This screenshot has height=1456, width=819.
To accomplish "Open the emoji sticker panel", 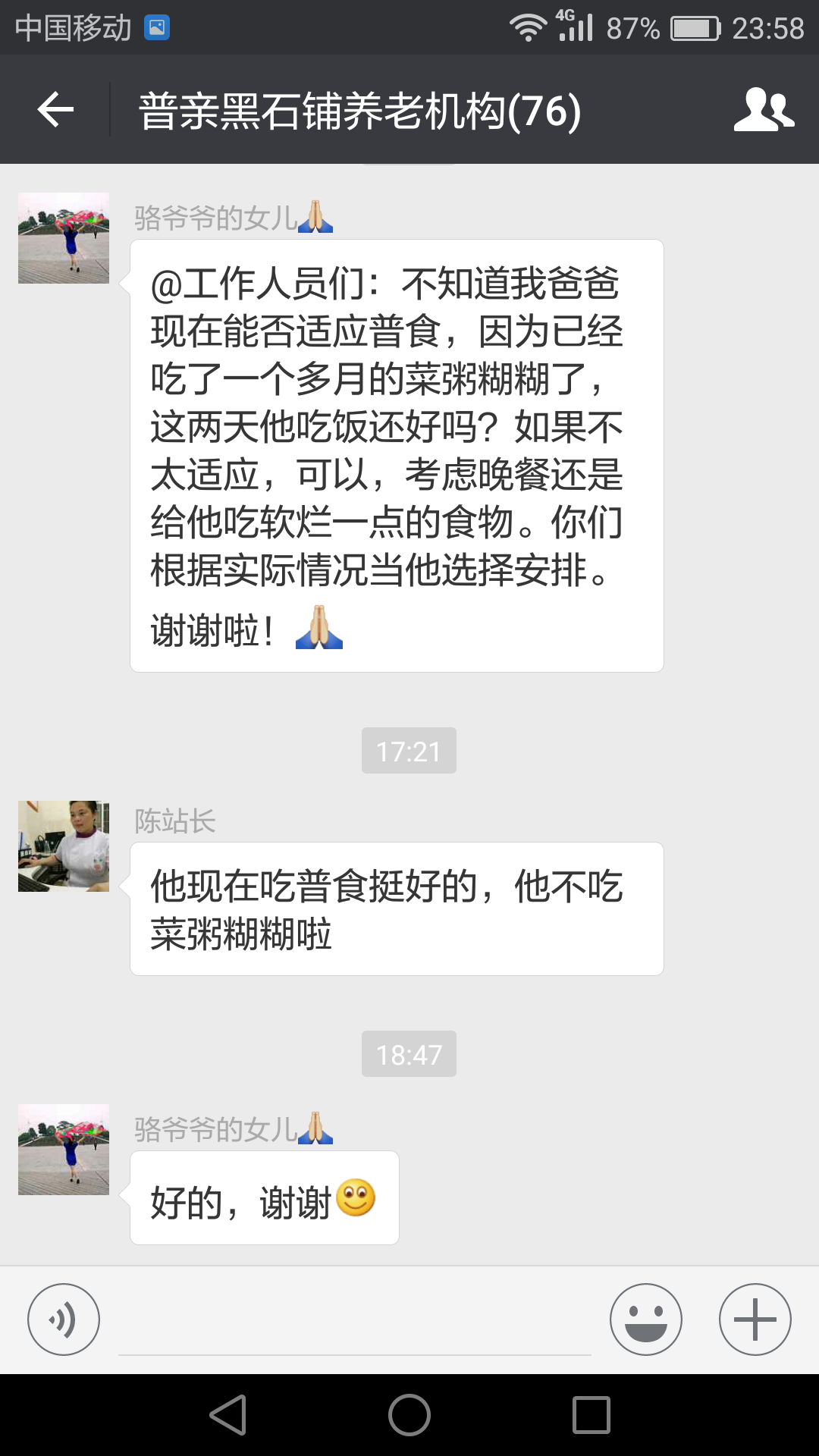I will click(x=645, y=1319).
